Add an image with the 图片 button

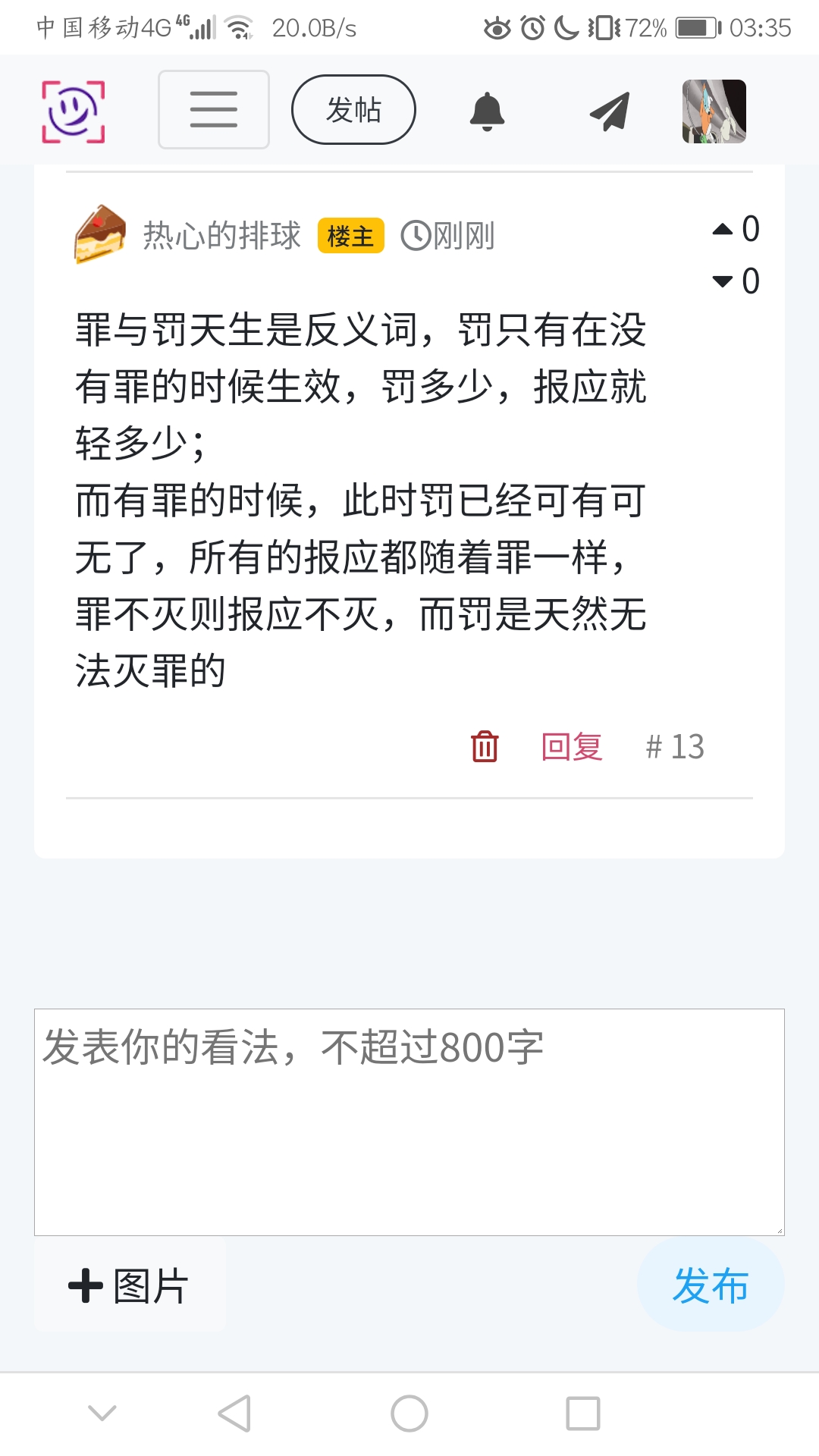coord(130,1285)
